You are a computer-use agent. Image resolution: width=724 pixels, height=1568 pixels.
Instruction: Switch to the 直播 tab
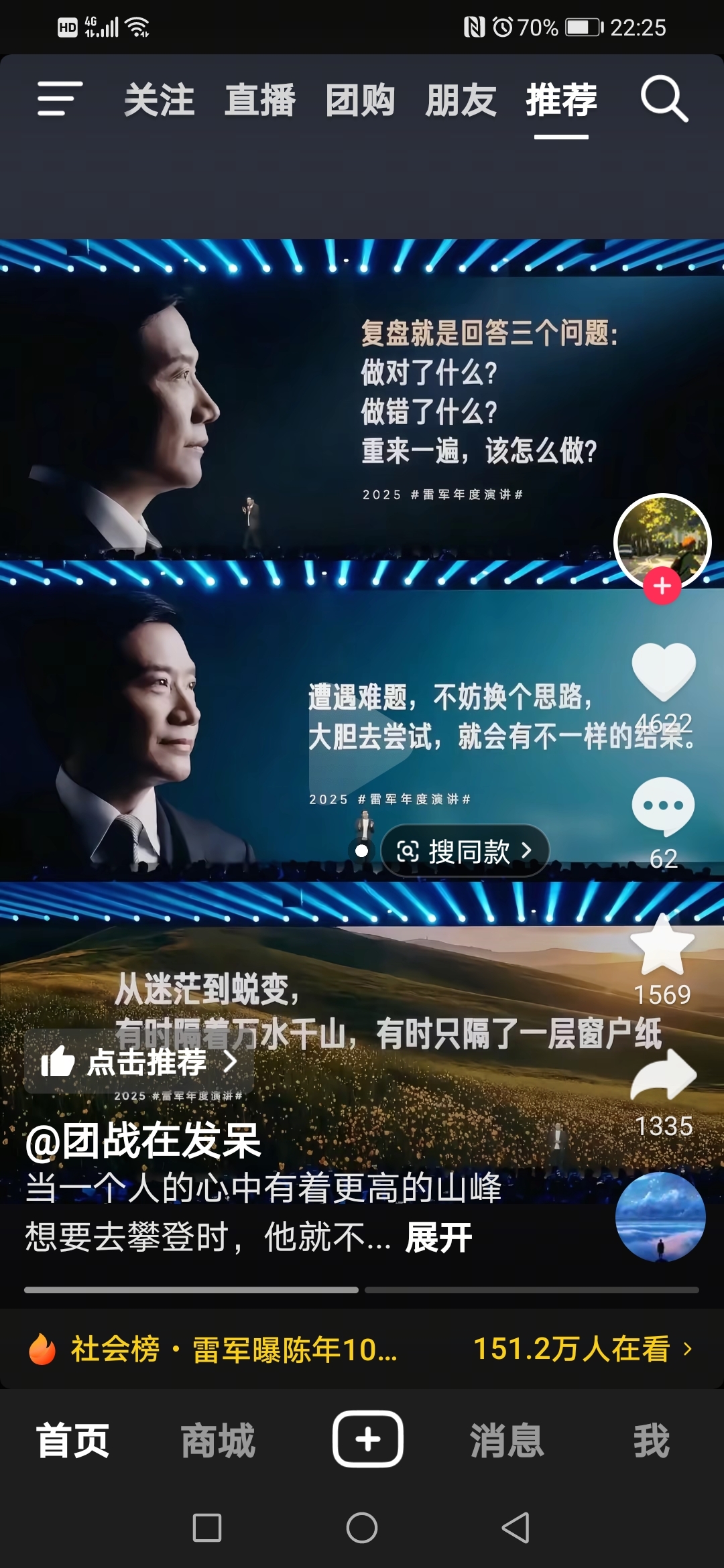[260, 101]
